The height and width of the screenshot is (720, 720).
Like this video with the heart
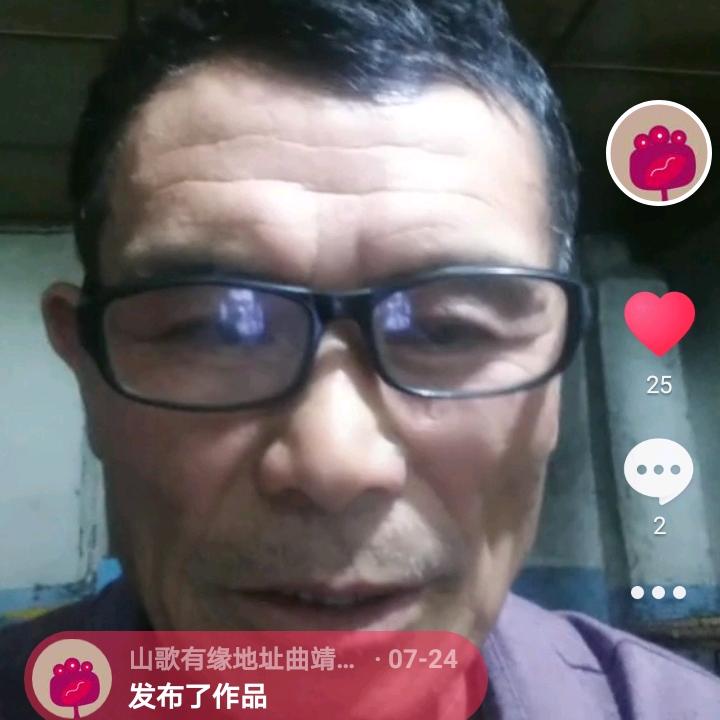pyautogui.click(x=659, y=323)
